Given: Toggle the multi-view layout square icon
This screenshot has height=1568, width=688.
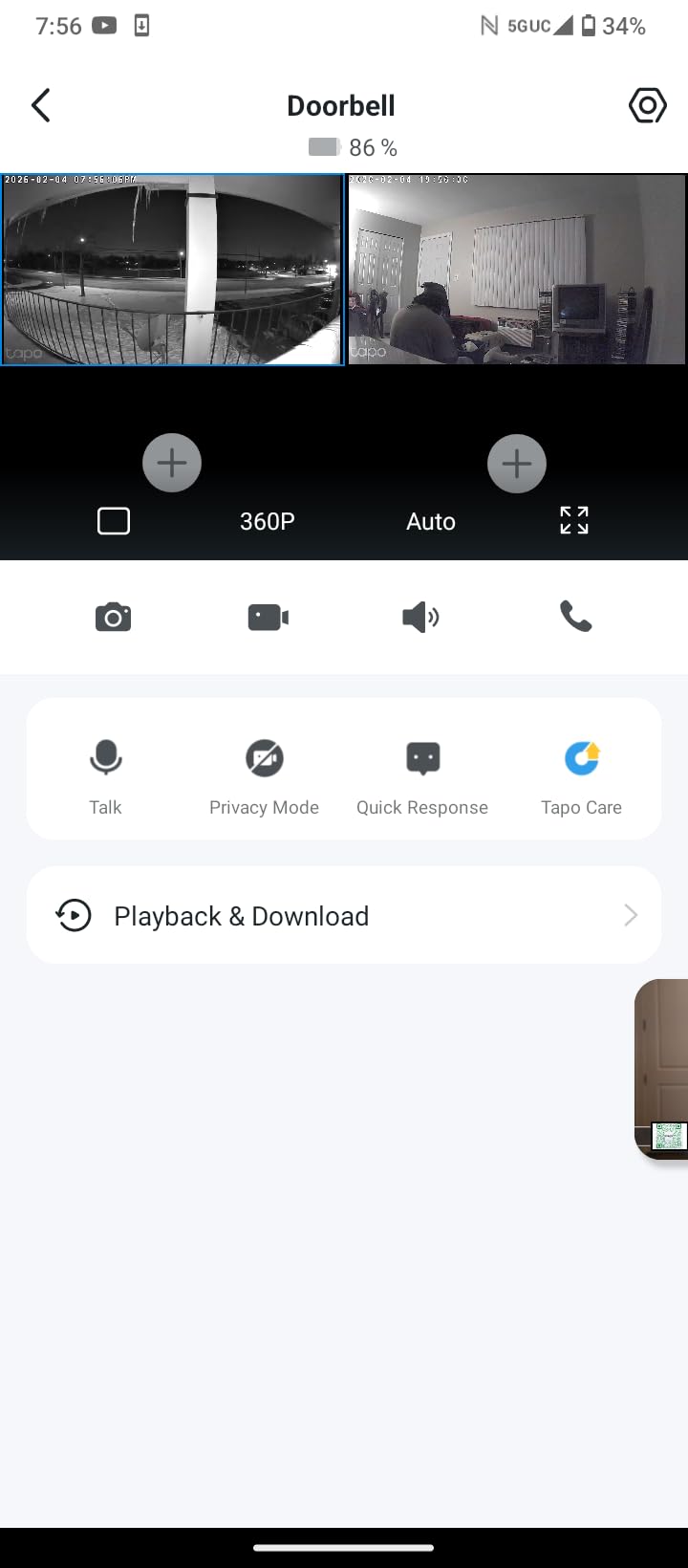Looking at the screenshot, I should tap(113, 520).
